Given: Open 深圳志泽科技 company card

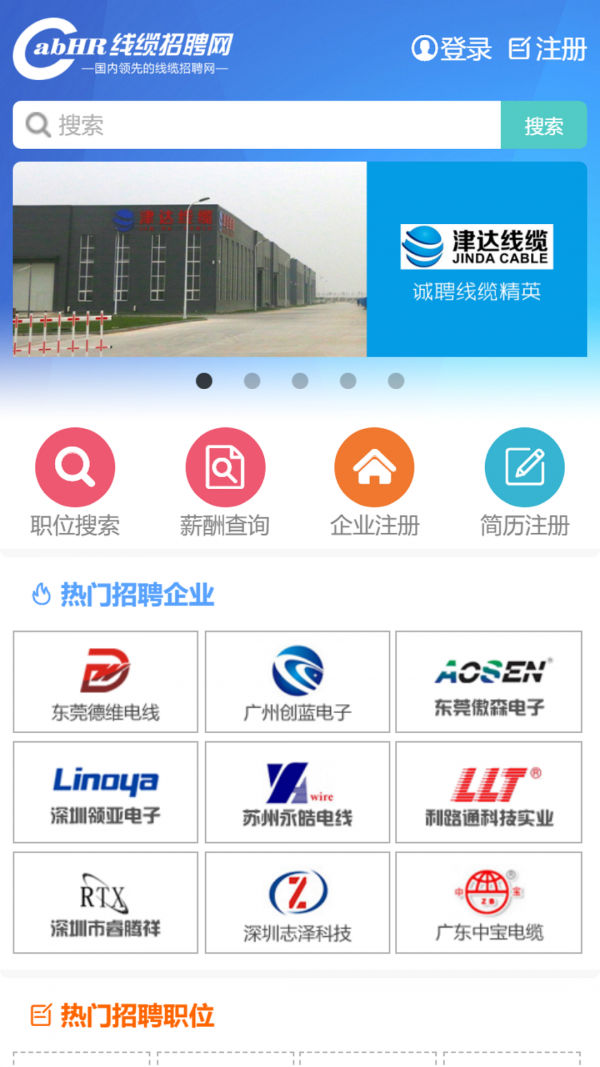Looking at the screenshot, I should 297,902.
